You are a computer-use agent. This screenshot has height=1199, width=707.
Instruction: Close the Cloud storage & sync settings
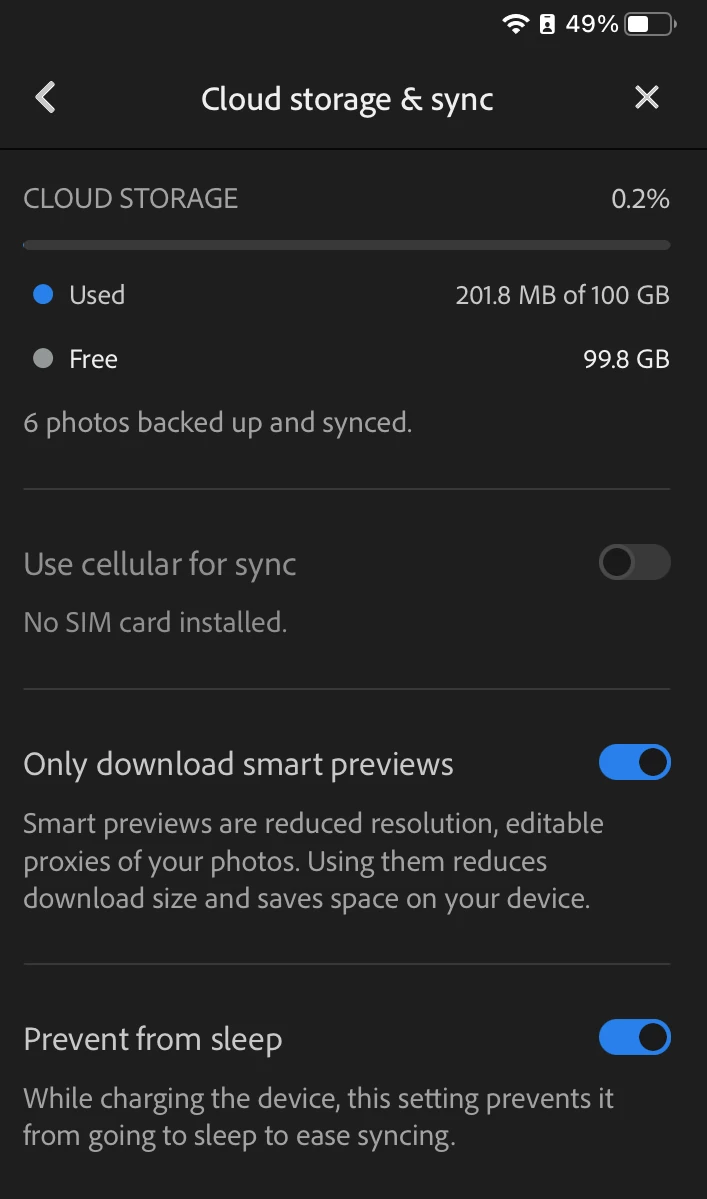[647, 98]
